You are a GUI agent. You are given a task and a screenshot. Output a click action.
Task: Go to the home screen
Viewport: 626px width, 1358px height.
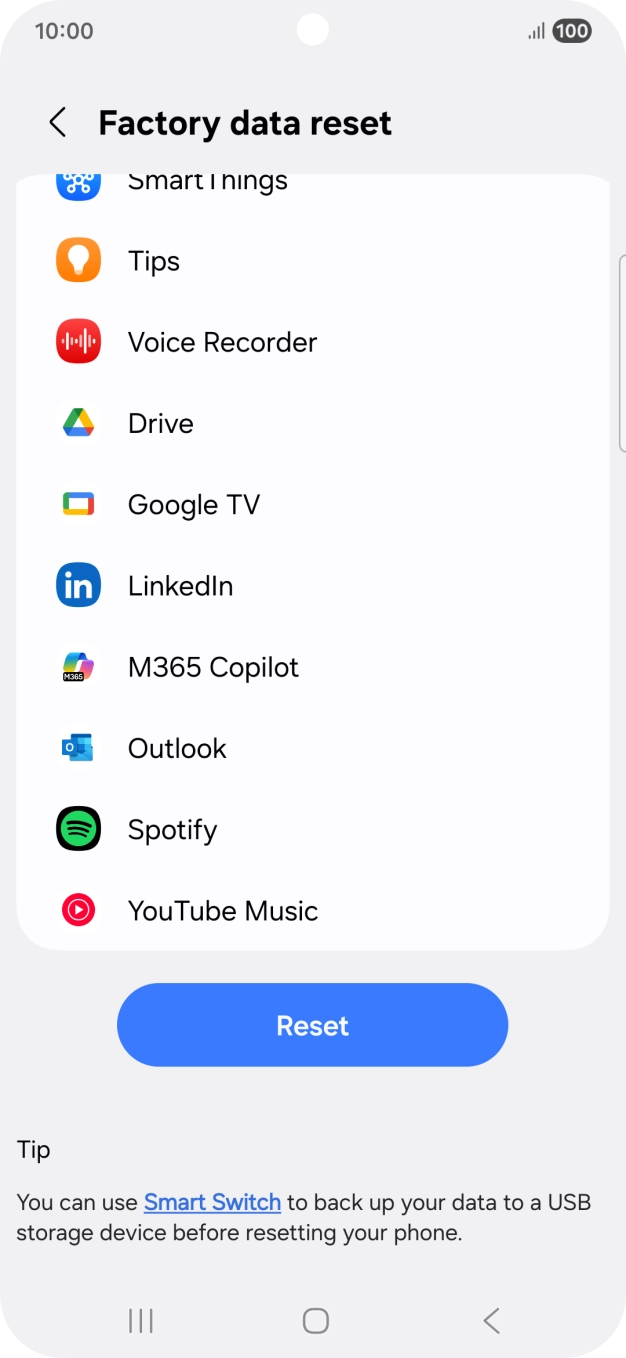315,1321
